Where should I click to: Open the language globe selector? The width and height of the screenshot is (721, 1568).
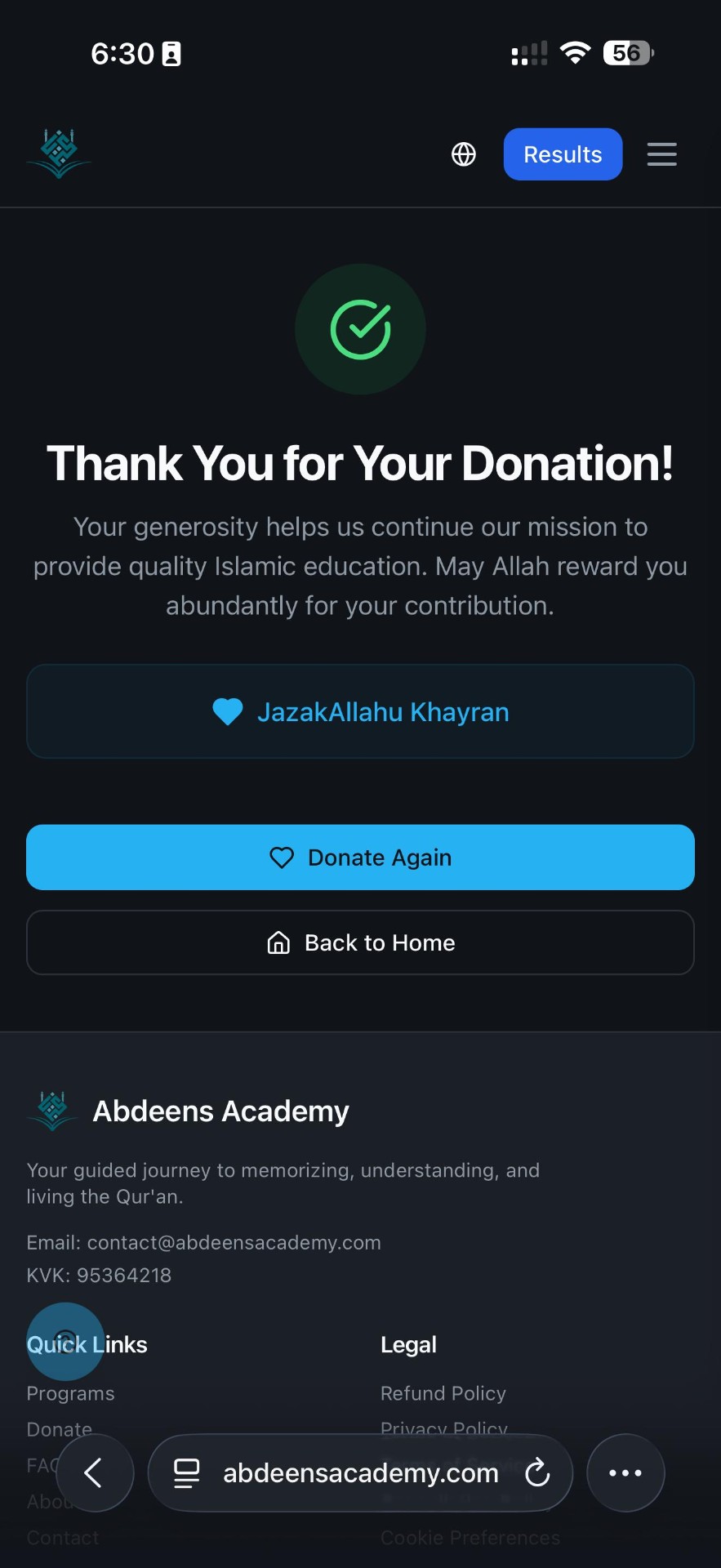click(464, 154)
